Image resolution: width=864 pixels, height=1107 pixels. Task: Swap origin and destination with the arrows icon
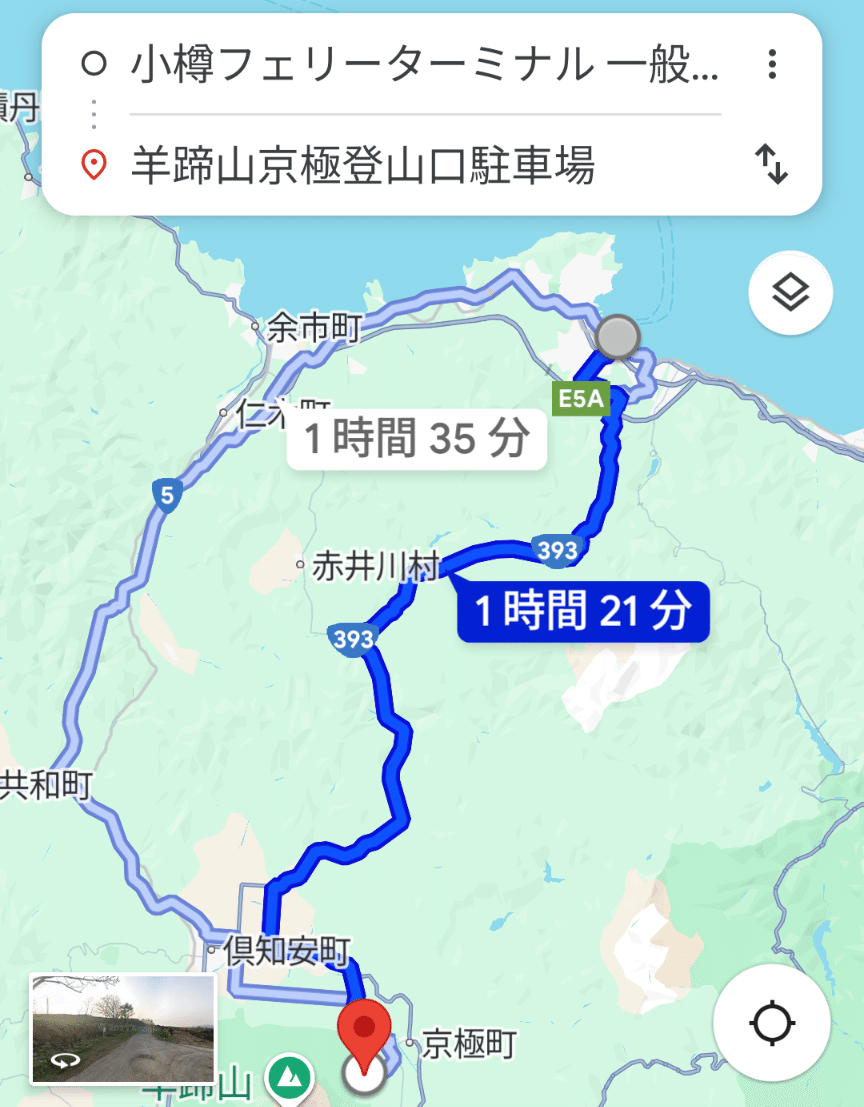771,165
